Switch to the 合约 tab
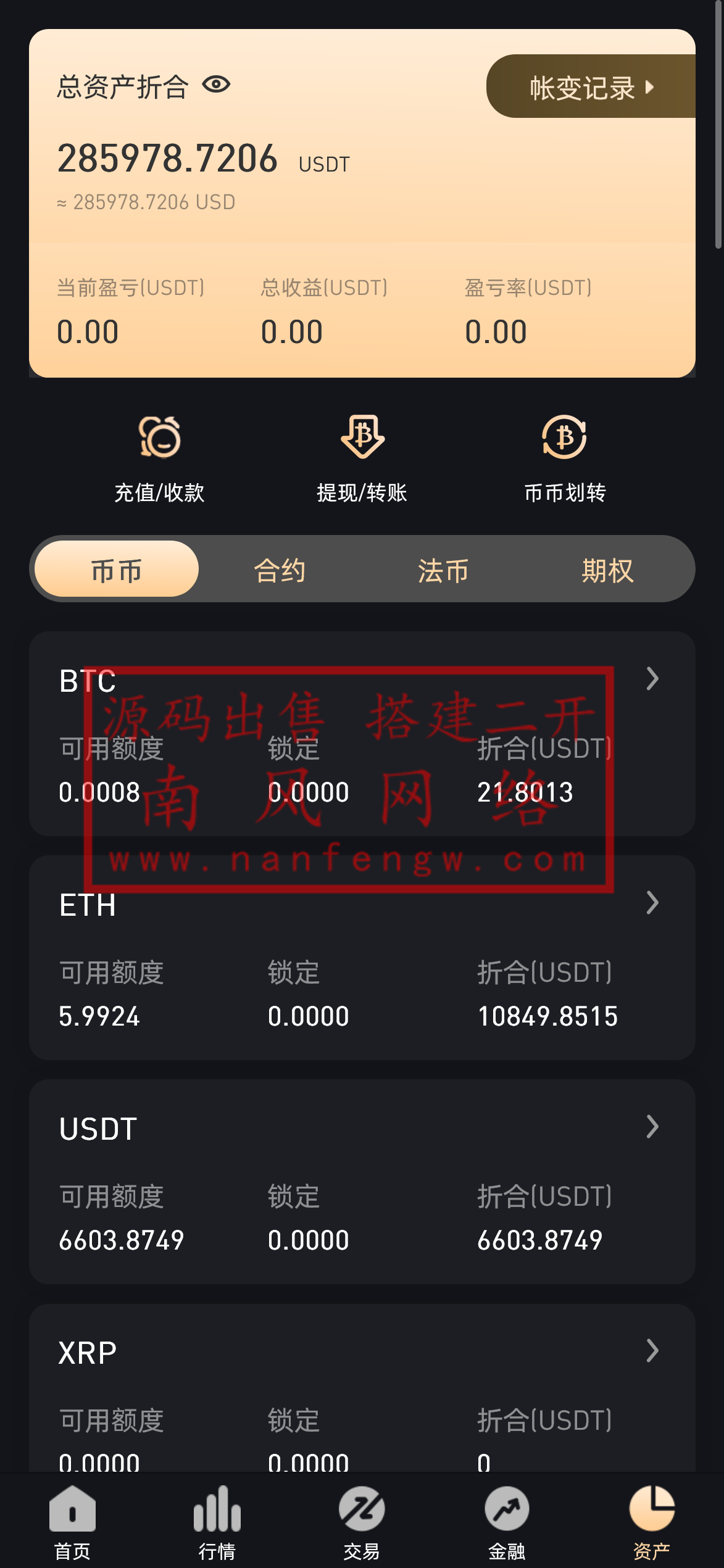Viewport: 724px width, 1568px height. (x=280, y=570)
